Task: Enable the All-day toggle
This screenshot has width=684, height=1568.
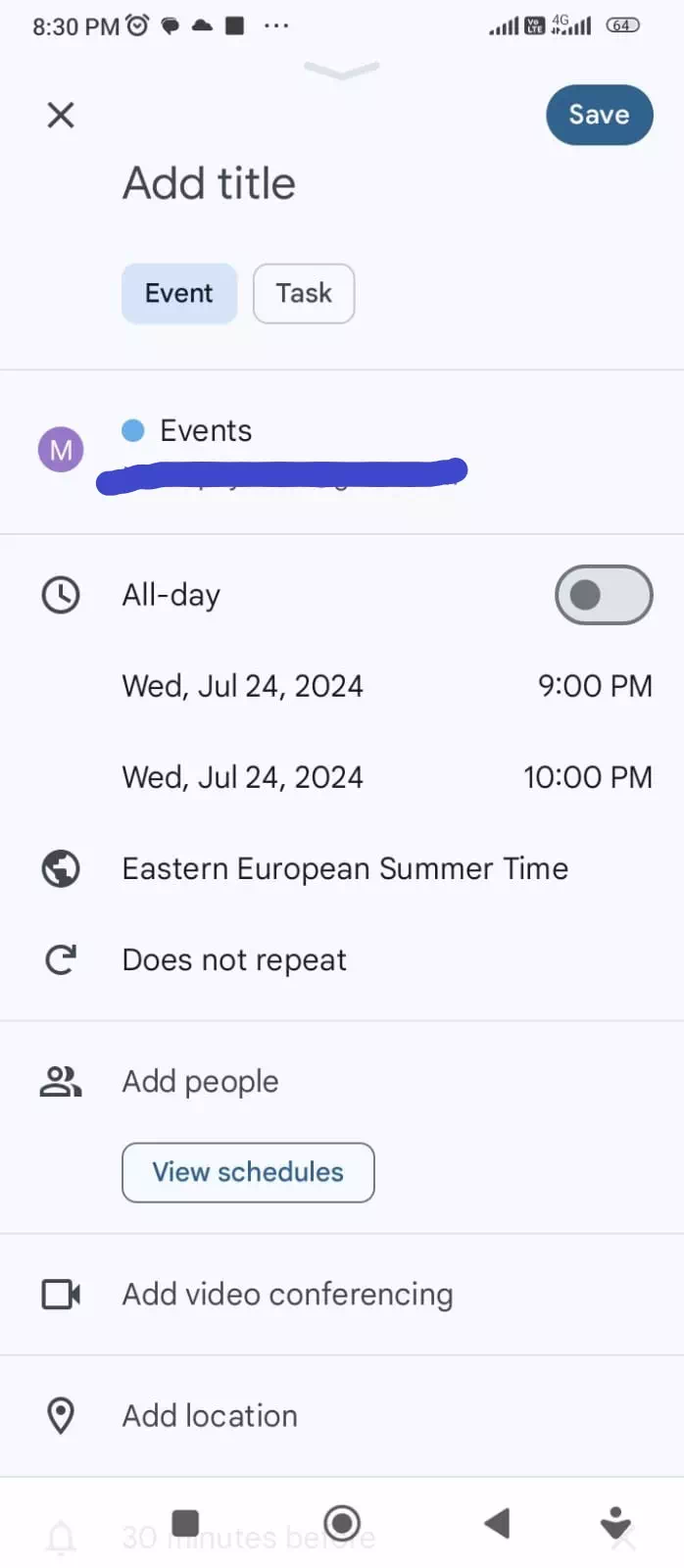Action: 604,595
